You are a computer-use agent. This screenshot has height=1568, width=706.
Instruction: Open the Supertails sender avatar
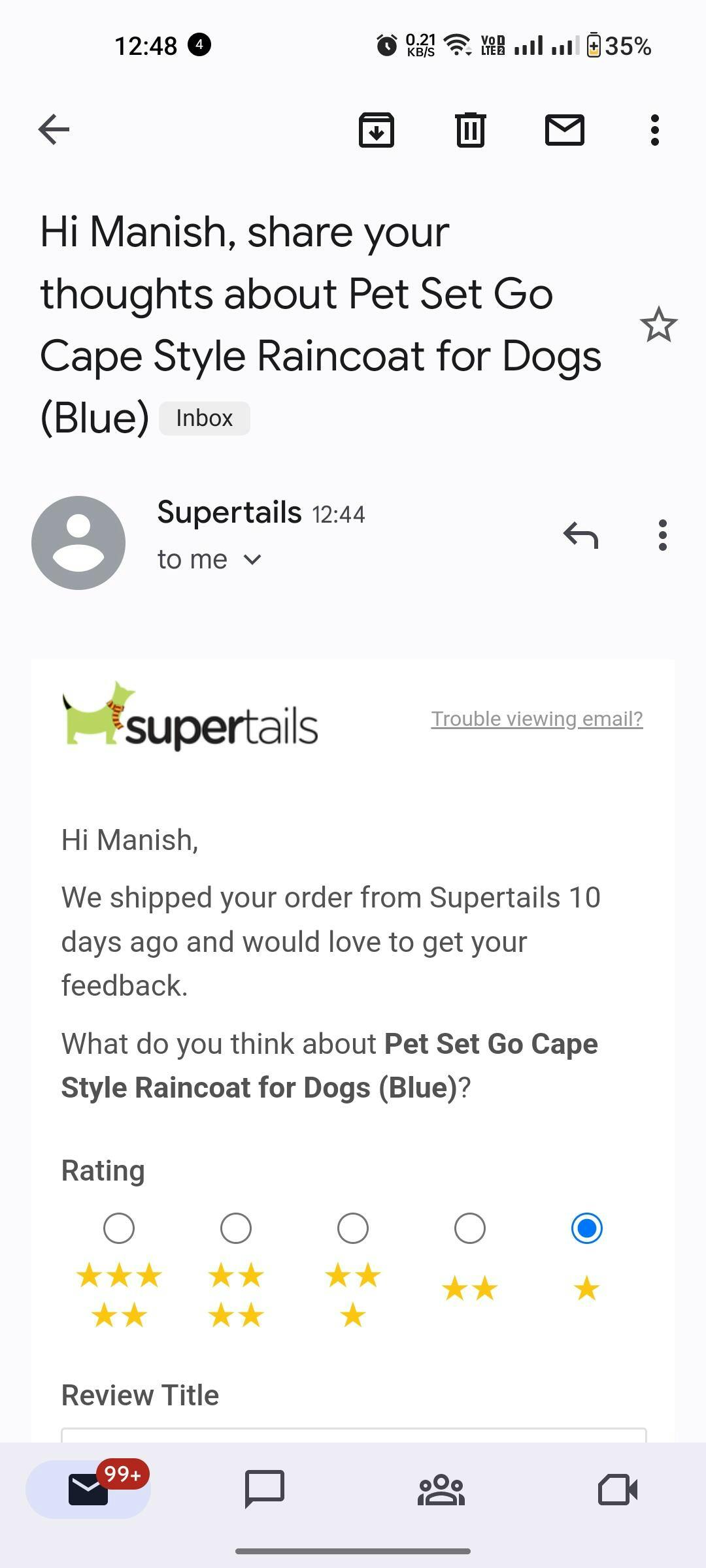coord(78,542)
